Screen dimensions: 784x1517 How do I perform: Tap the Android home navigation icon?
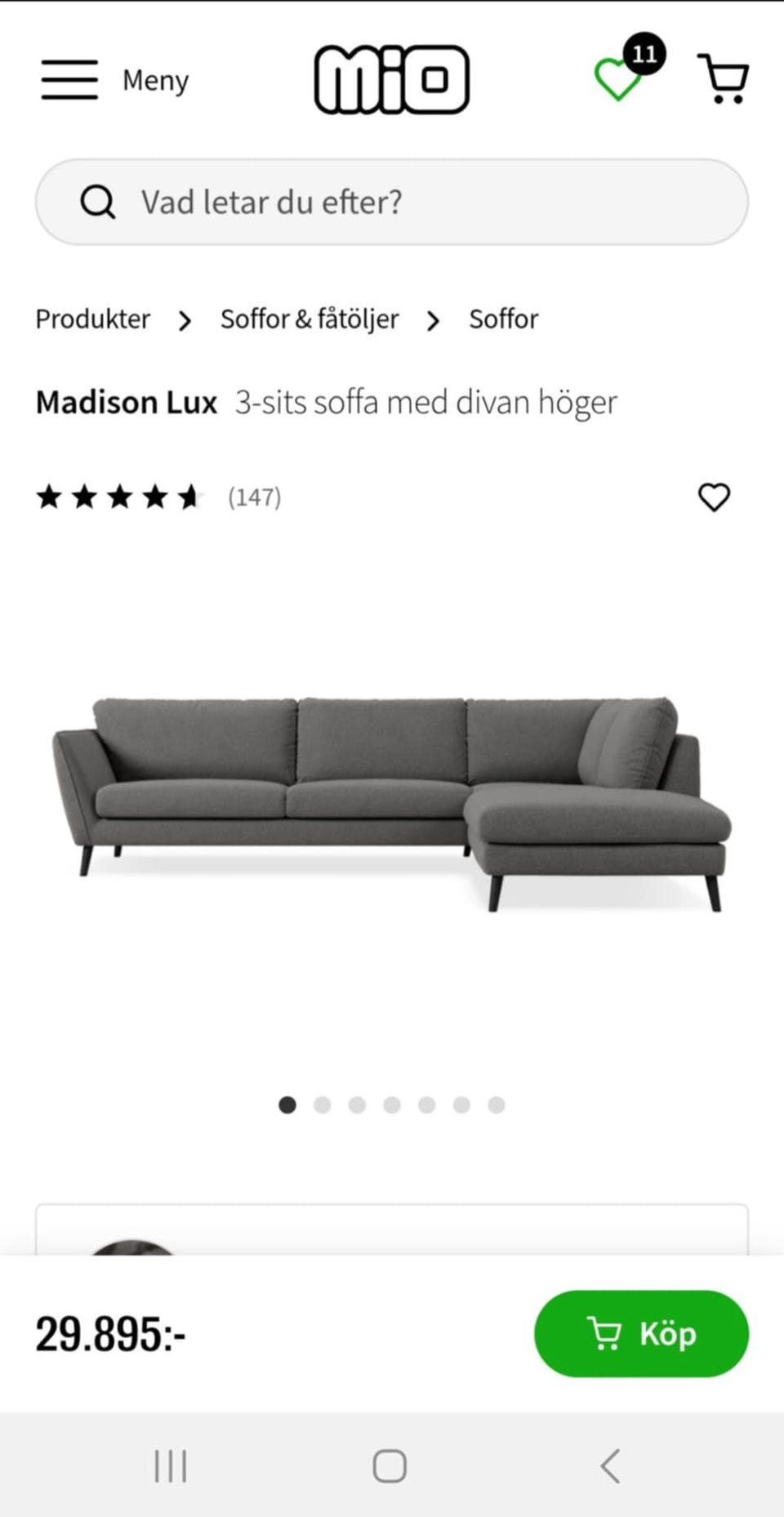click(x=390, y=1465)
